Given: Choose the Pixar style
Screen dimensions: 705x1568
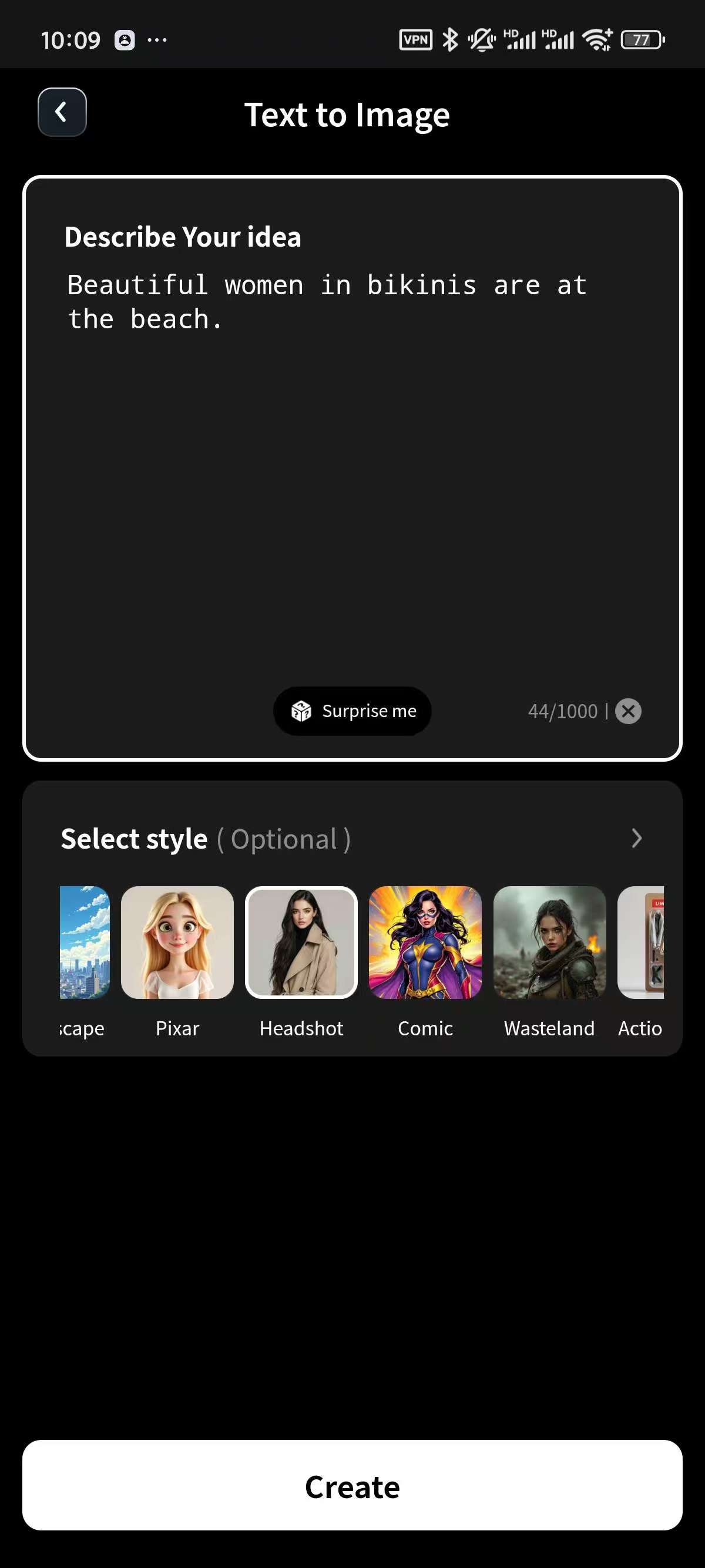Looking at the screenshot, I should (x=177, y=942).
